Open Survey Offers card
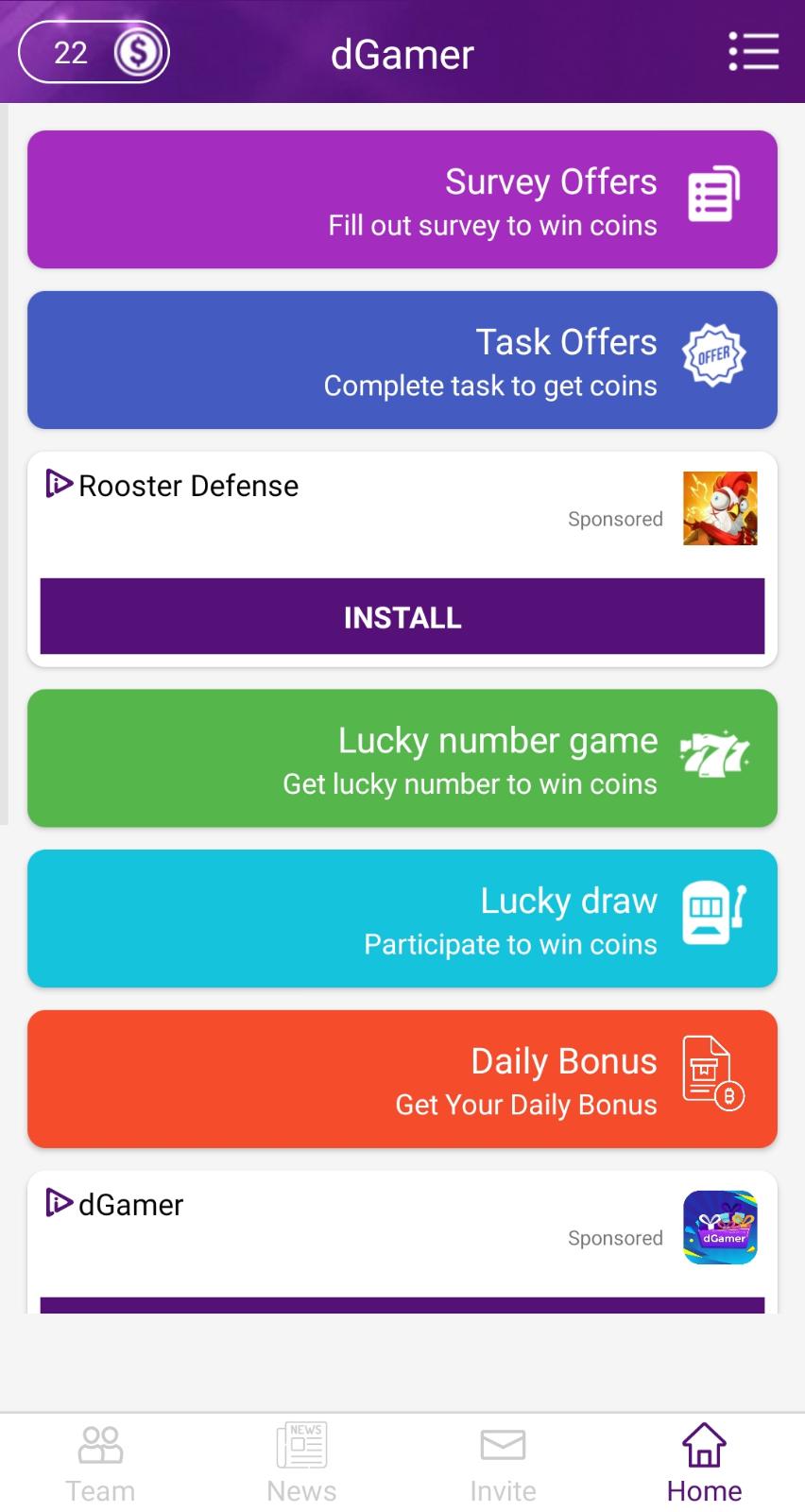Image resolution: width=805 pixels, height=1512 pixels. pyautogui.click(x=402, y=199)
